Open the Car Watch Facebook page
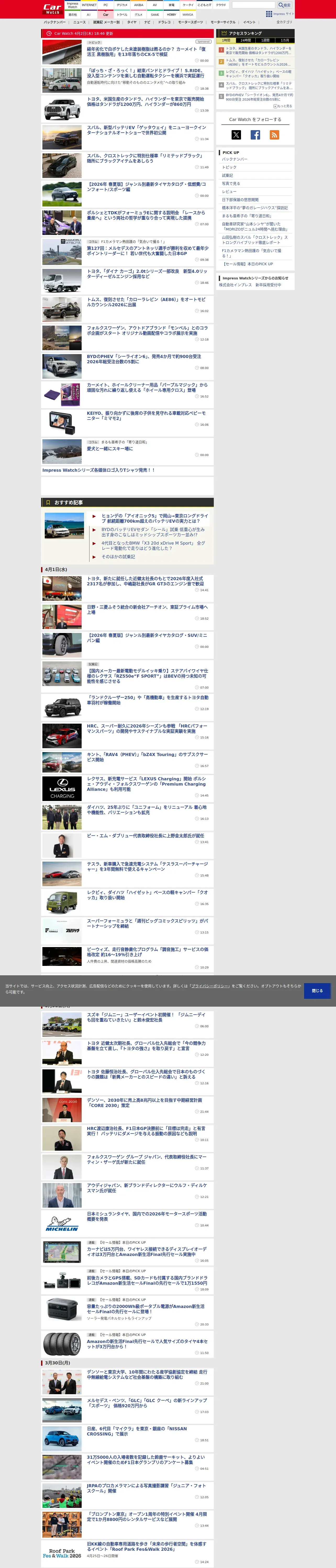This screenshot has height=1568, width=336. (255, 135)
